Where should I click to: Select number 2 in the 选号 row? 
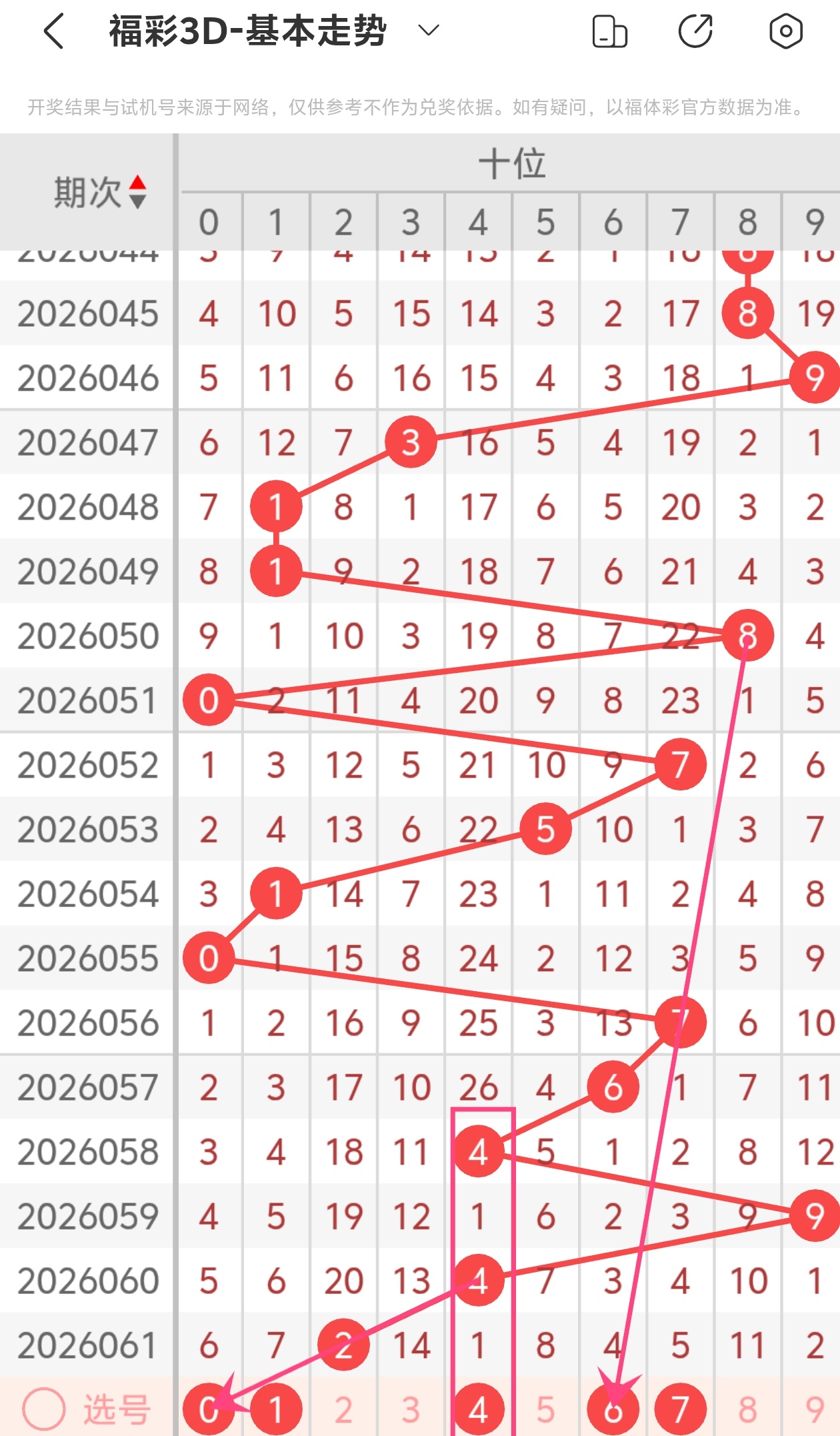pos(343,1409)
